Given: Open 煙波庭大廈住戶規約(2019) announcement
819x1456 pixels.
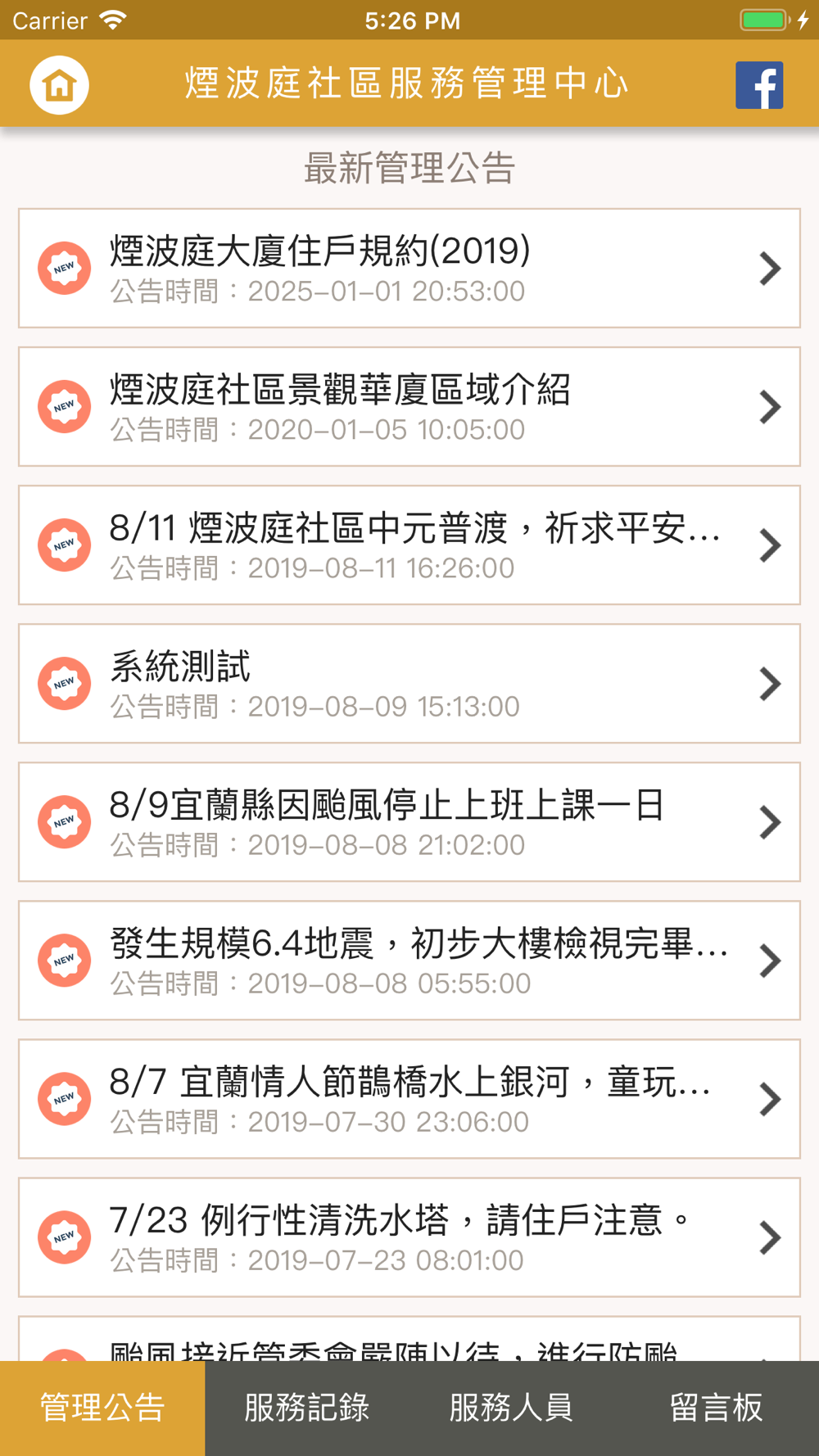Looking at the screenshot, I should 409,268.
